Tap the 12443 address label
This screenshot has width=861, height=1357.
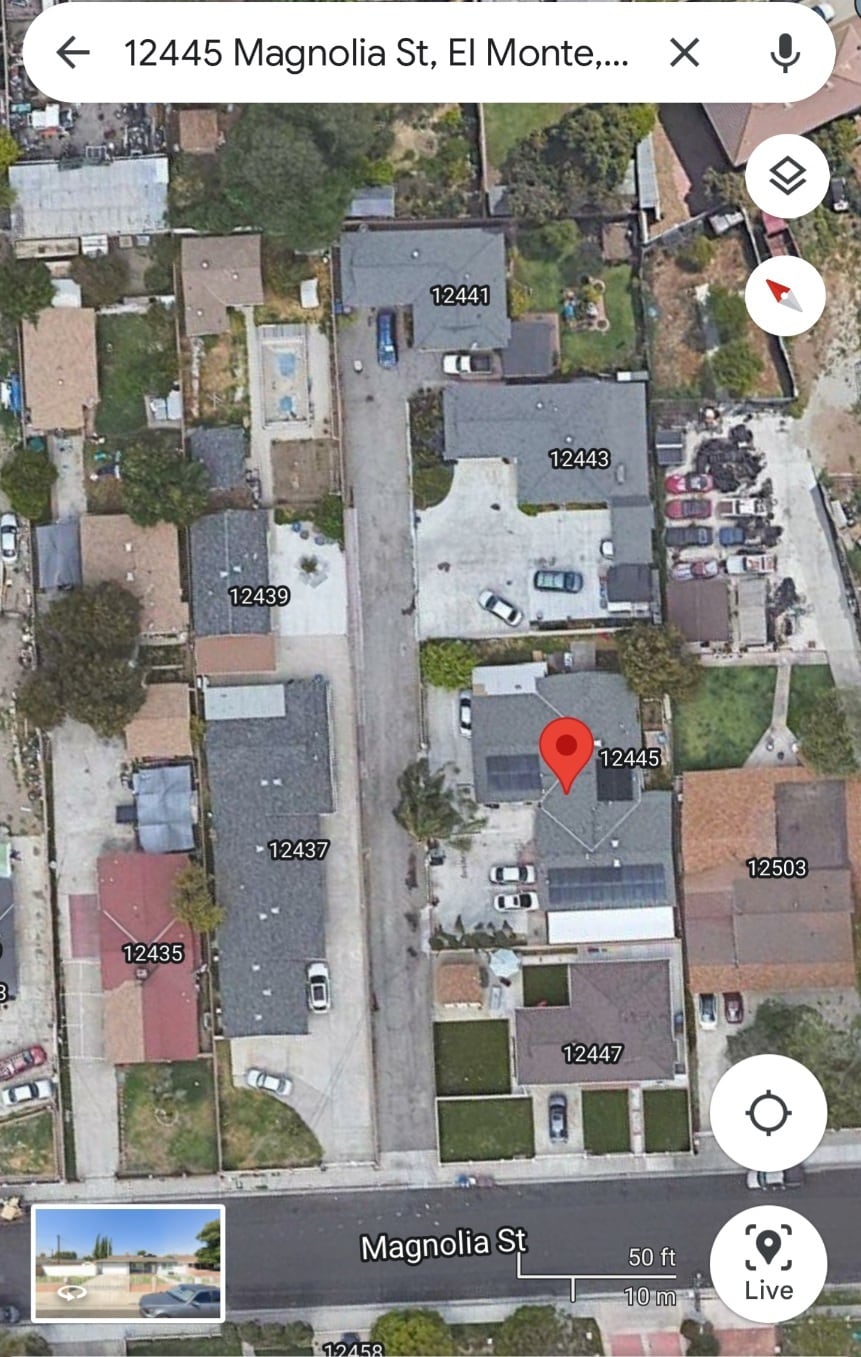[581, 458]
